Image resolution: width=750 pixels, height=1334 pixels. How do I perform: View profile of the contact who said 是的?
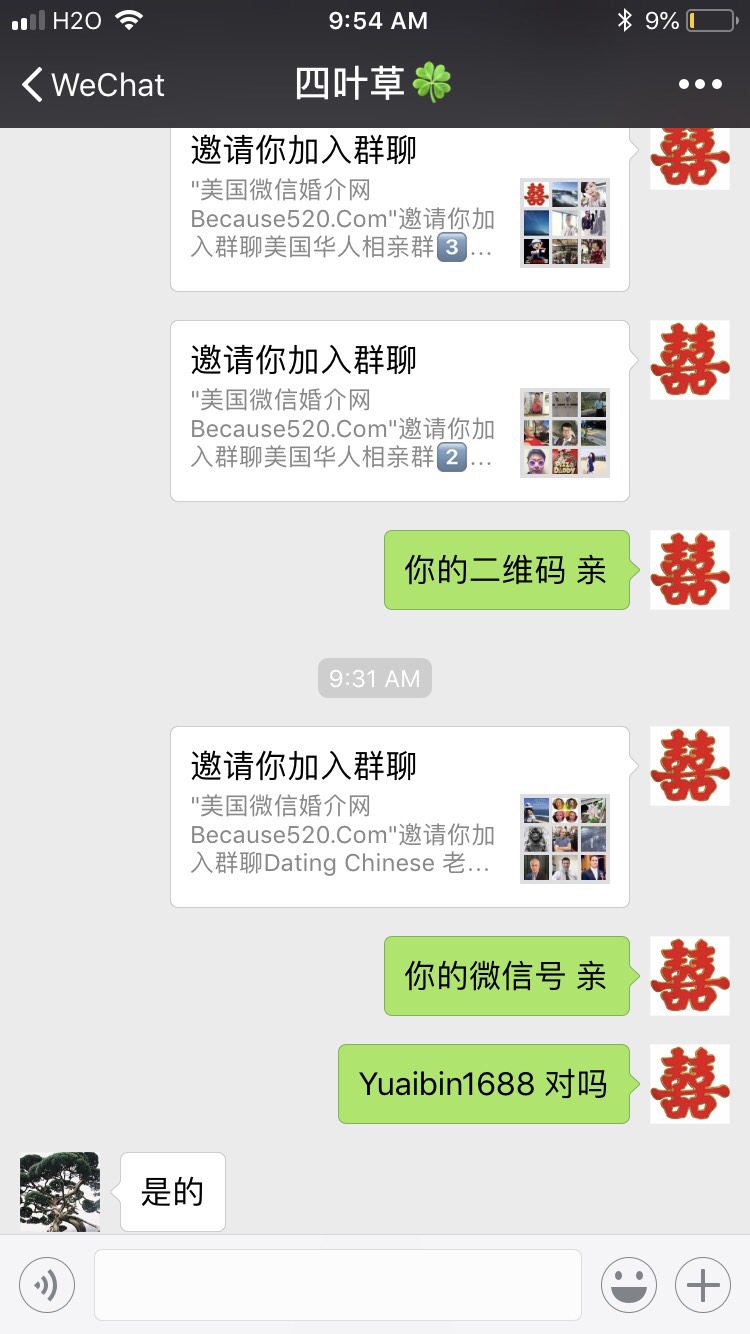[60, 1191]
